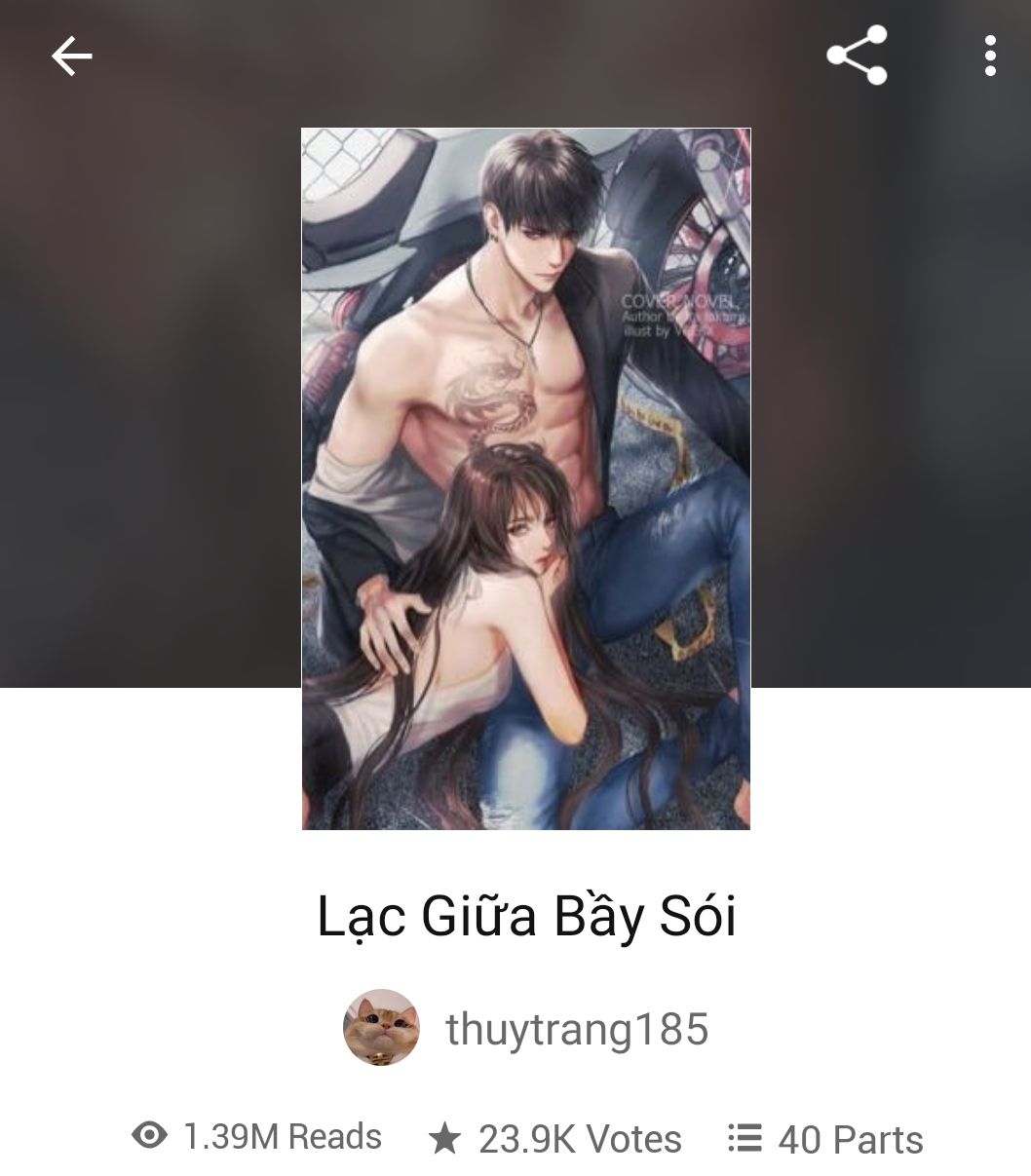1031x1176 pixels.
Task: Share this story
Action: coord(857,56)
